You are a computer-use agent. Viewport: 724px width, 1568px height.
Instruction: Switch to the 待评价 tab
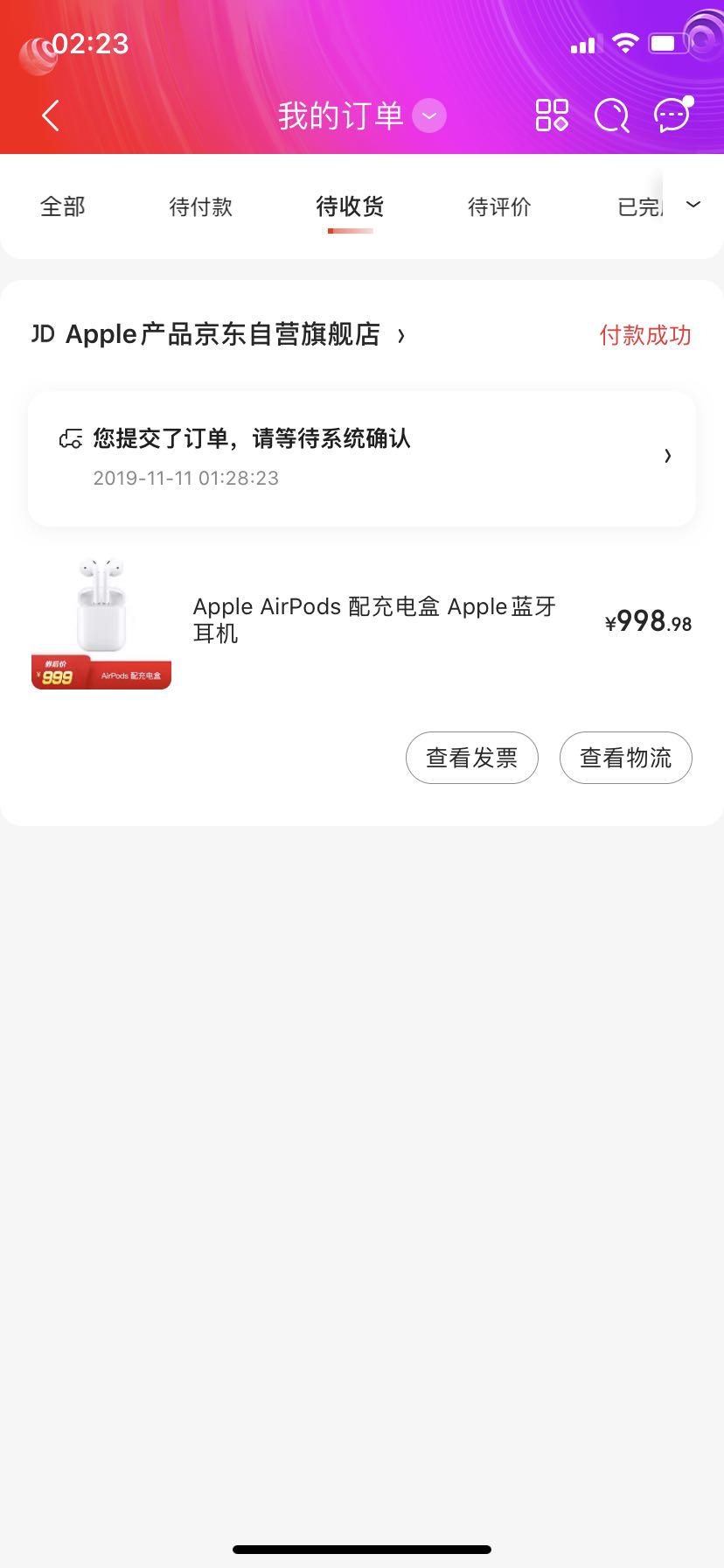pyautogui.click(x=499, y=207)
